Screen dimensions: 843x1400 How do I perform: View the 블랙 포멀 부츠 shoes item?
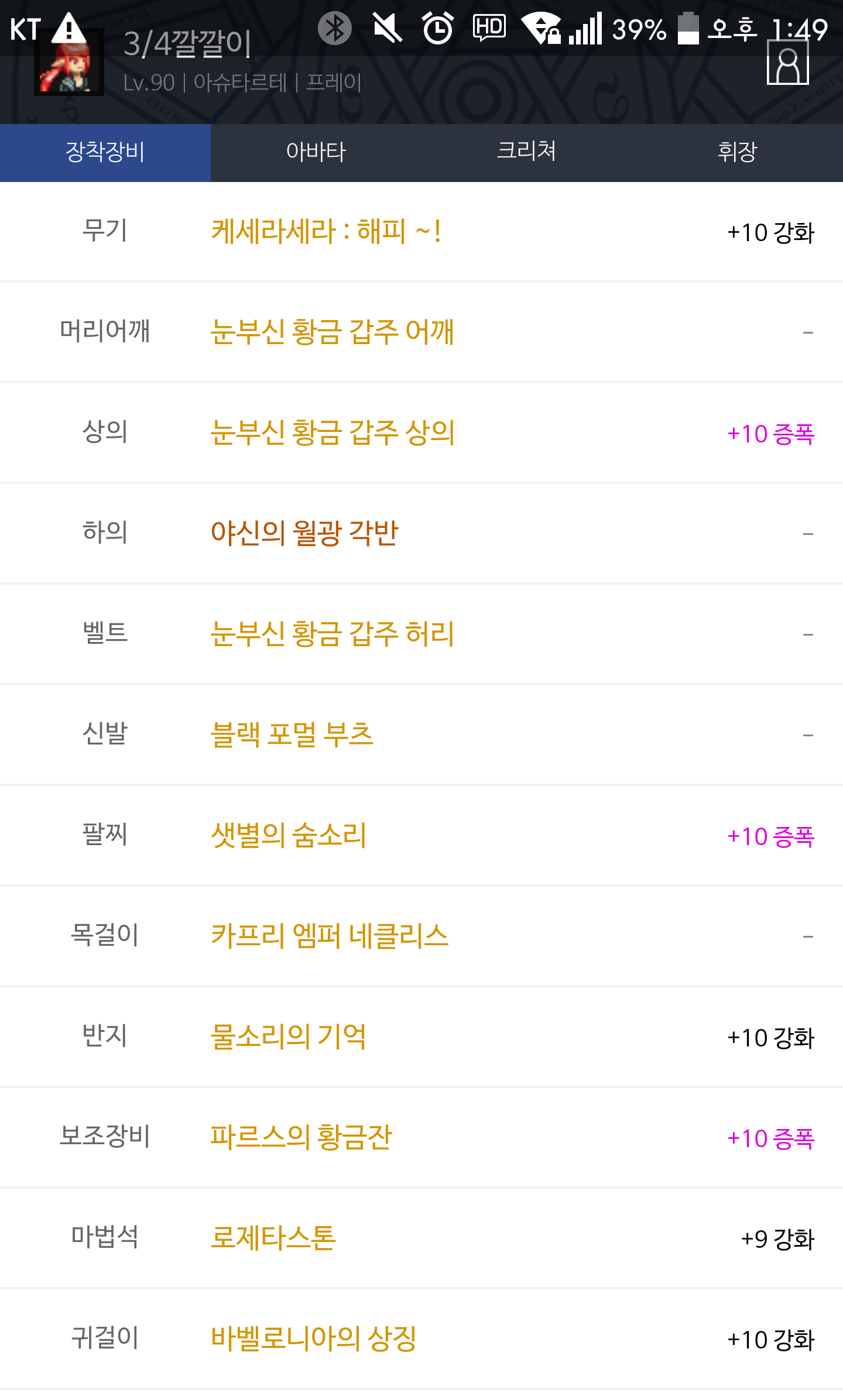[292, 735]
